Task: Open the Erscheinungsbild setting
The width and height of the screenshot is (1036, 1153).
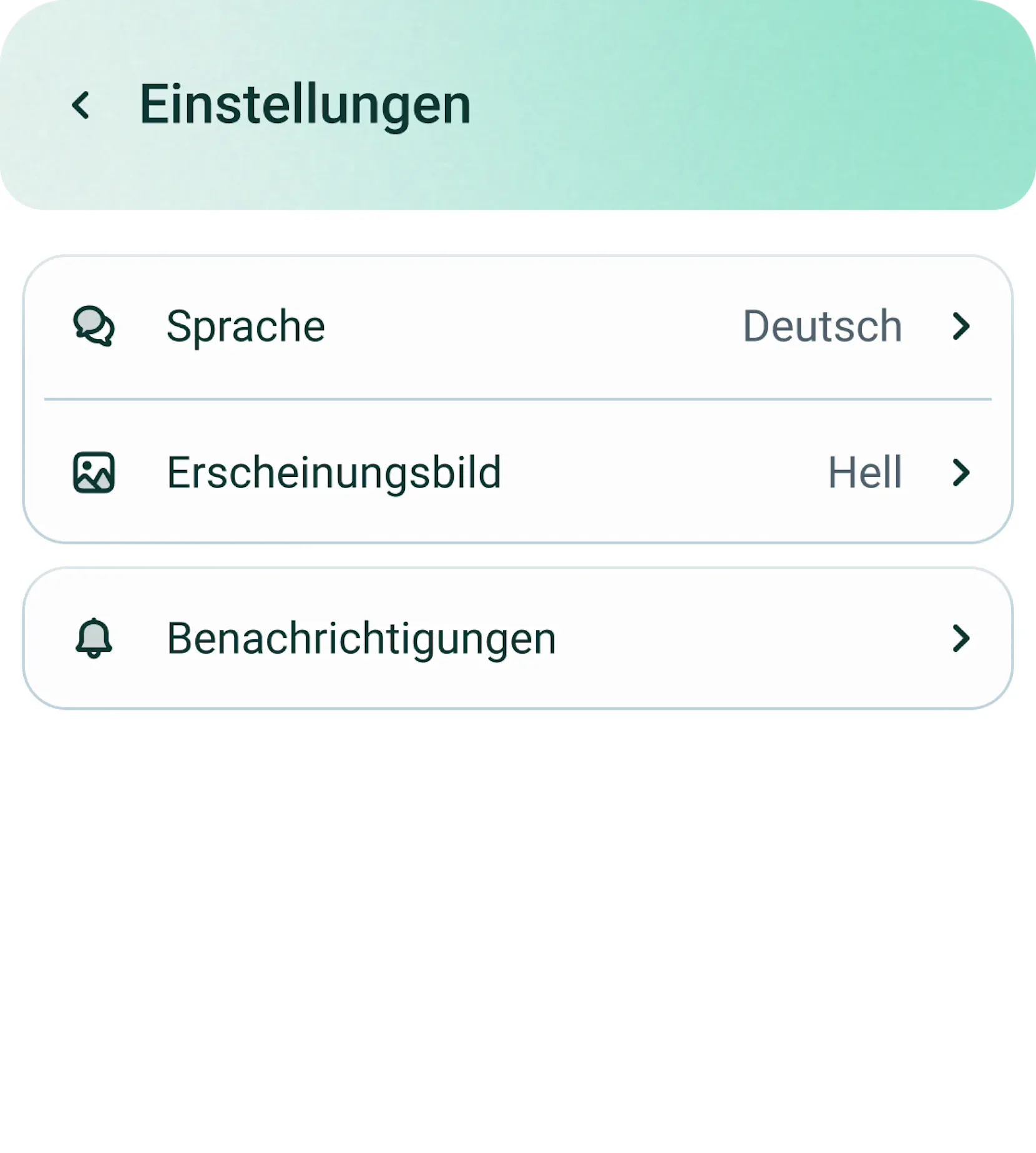Action: pyautogui.click(x=517, y=473)
